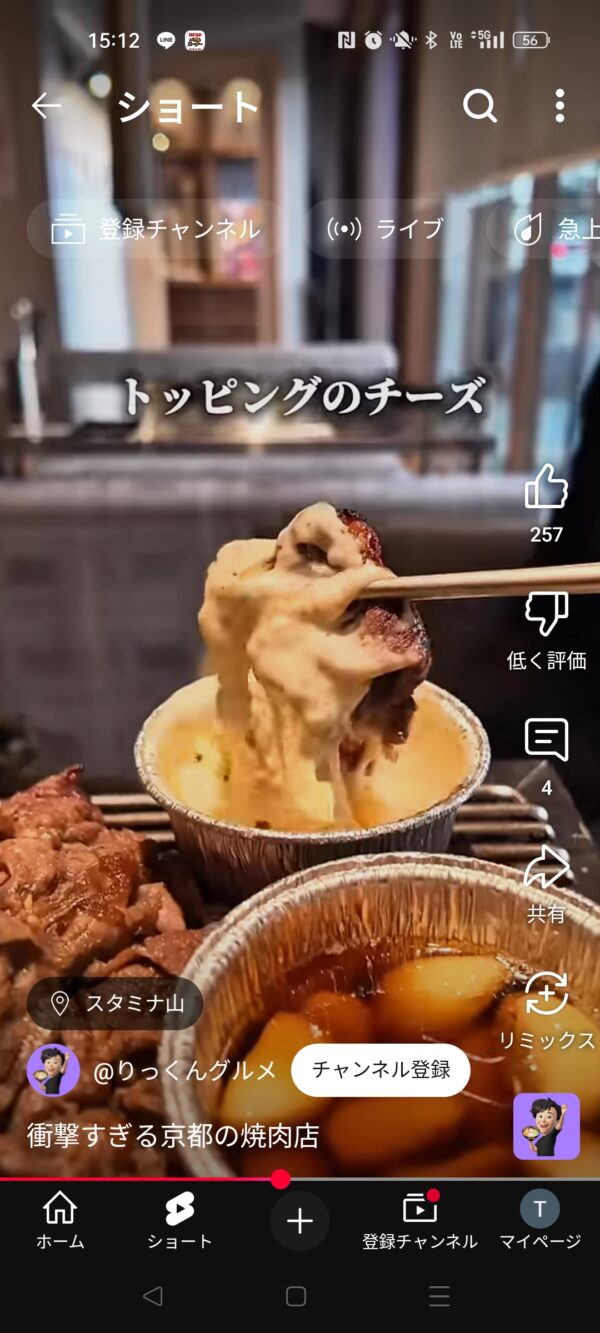
Task: Select the 登録チャンネル filter chip
Action: pos(157,229)
